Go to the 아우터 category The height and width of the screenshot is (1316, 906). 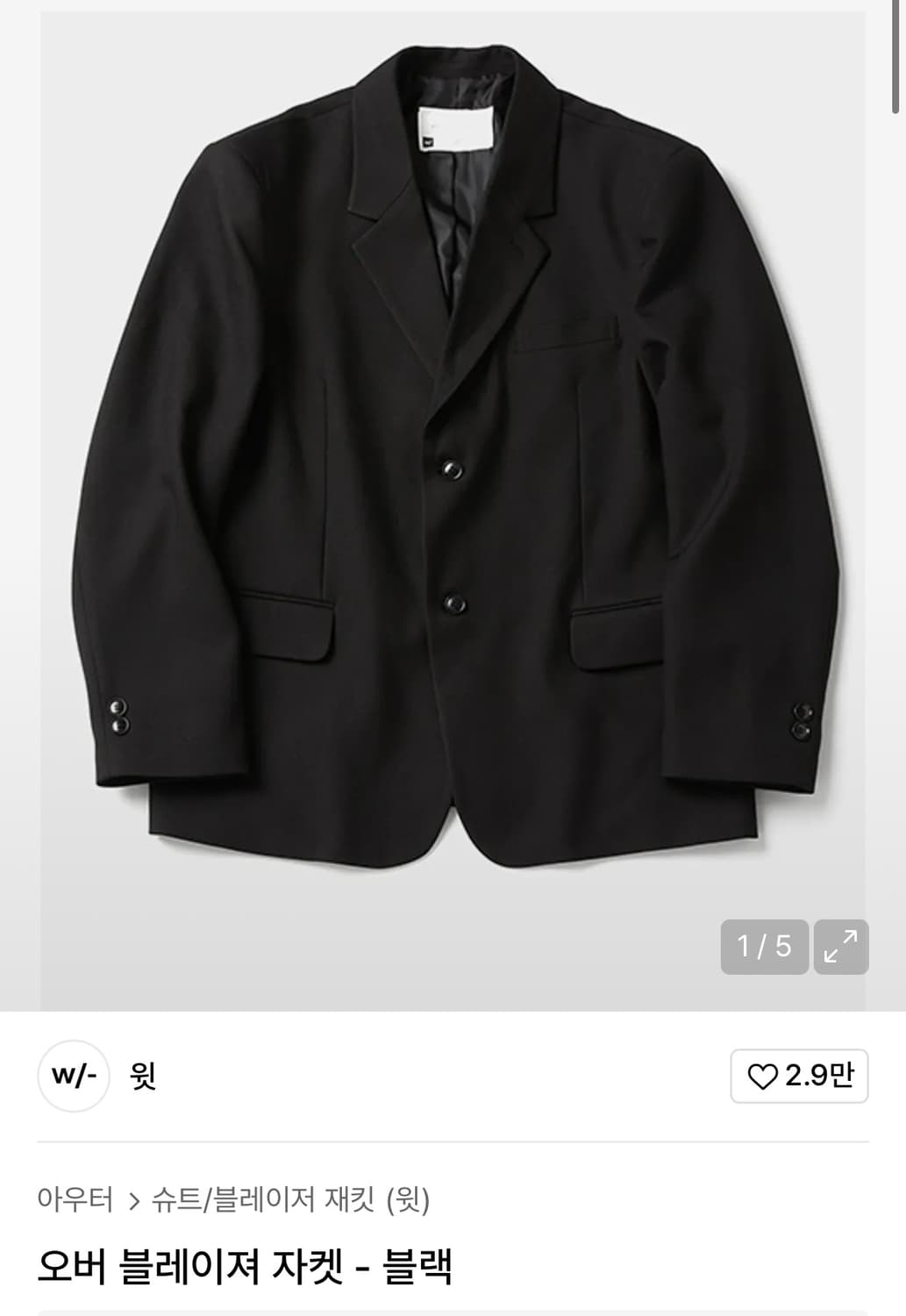75,1199
